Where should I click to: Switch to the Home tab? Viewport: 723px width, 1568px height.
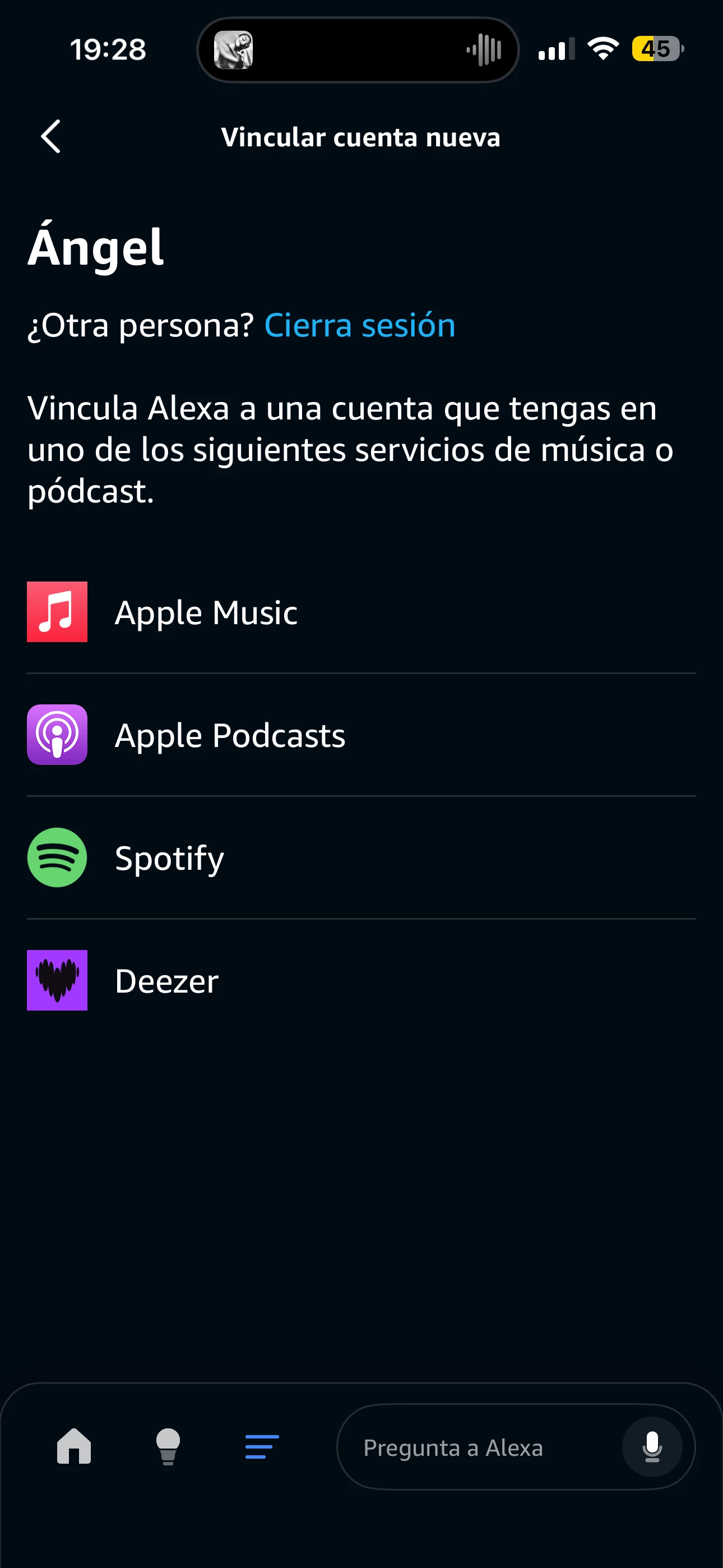pos(73,1446)
